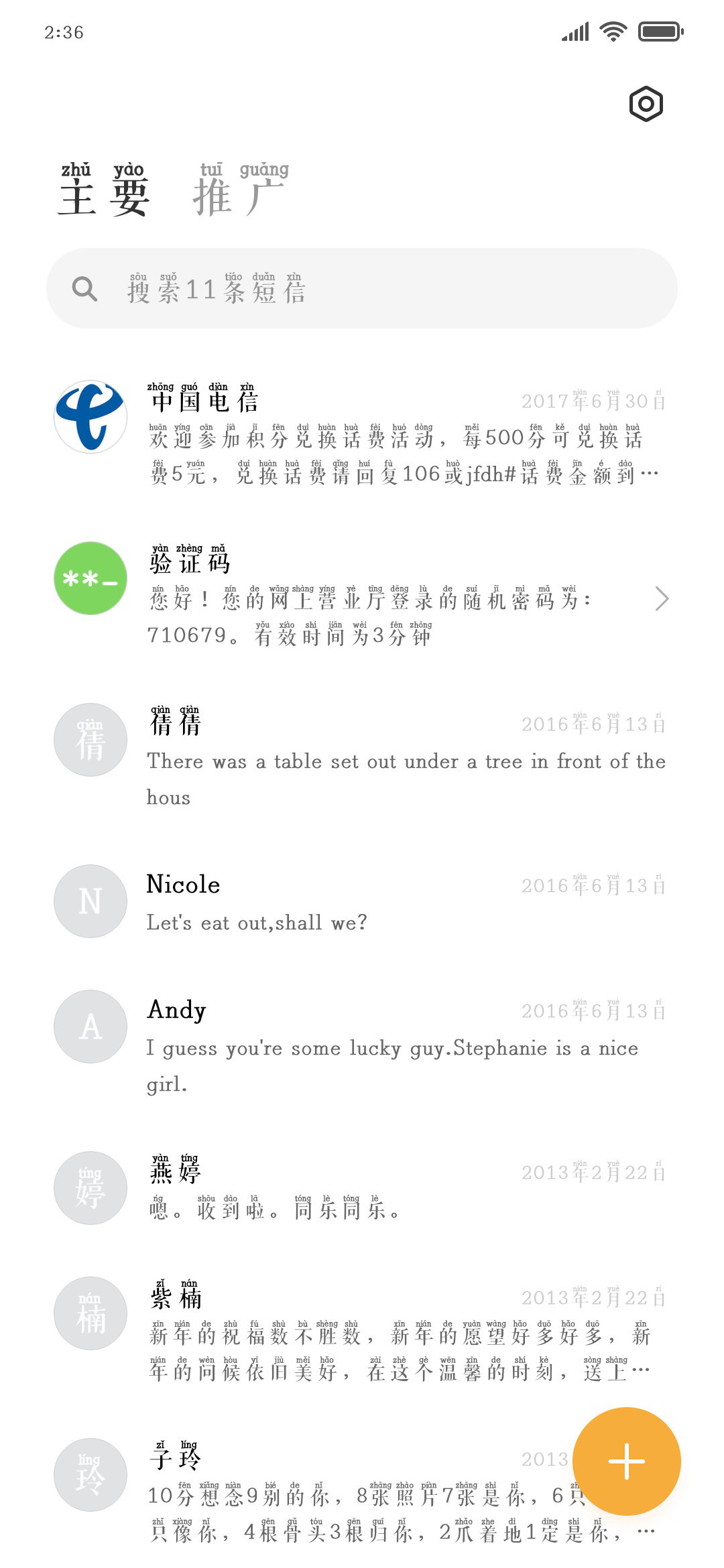The height and width of the screenshot is (1568, 724).
Task: Switch to the 推广 tab
Action: [x=241, y=190]
